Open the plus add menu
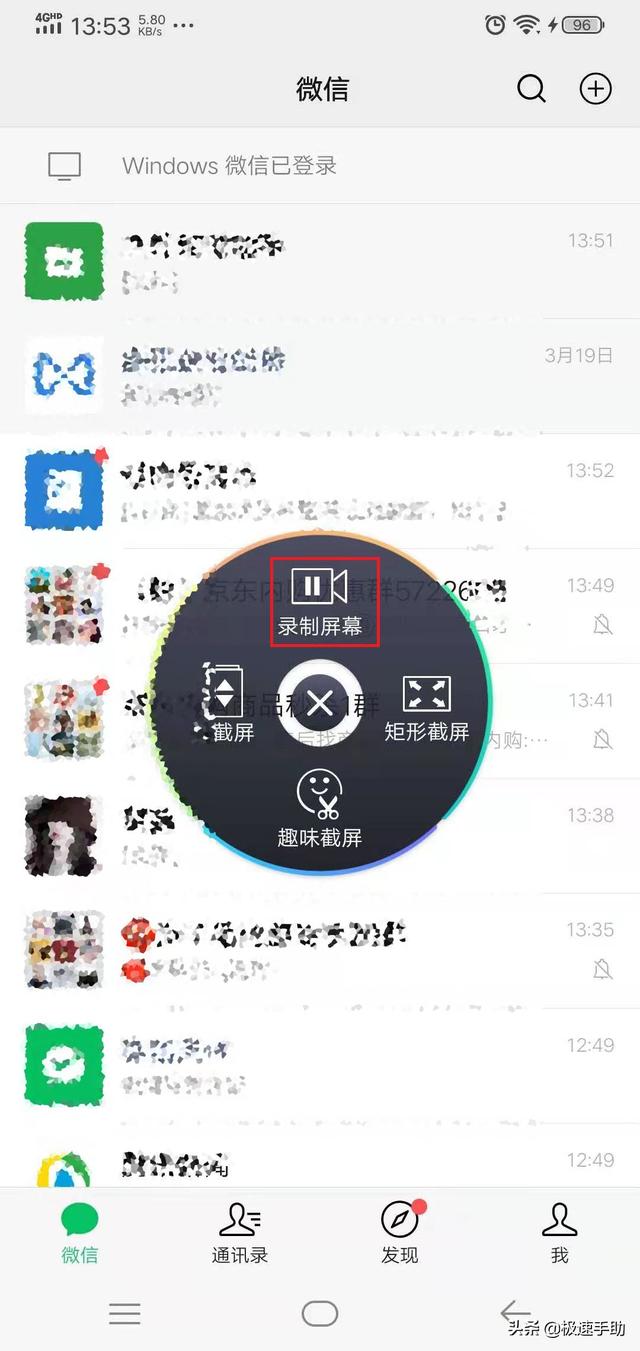Image resolution: width=640 pixels, height=1351 pixels. coord(595,89)
